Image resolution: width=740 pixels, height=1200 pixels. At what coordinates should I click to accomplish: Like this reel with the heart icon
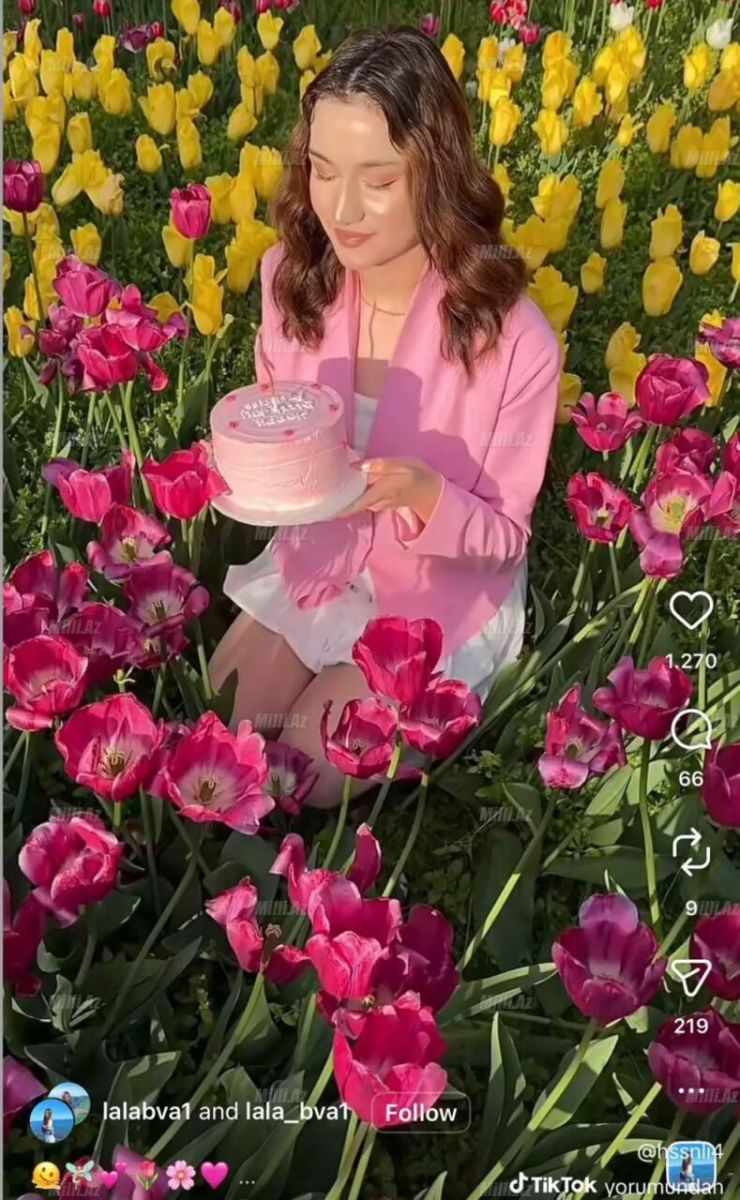point(691,610)
